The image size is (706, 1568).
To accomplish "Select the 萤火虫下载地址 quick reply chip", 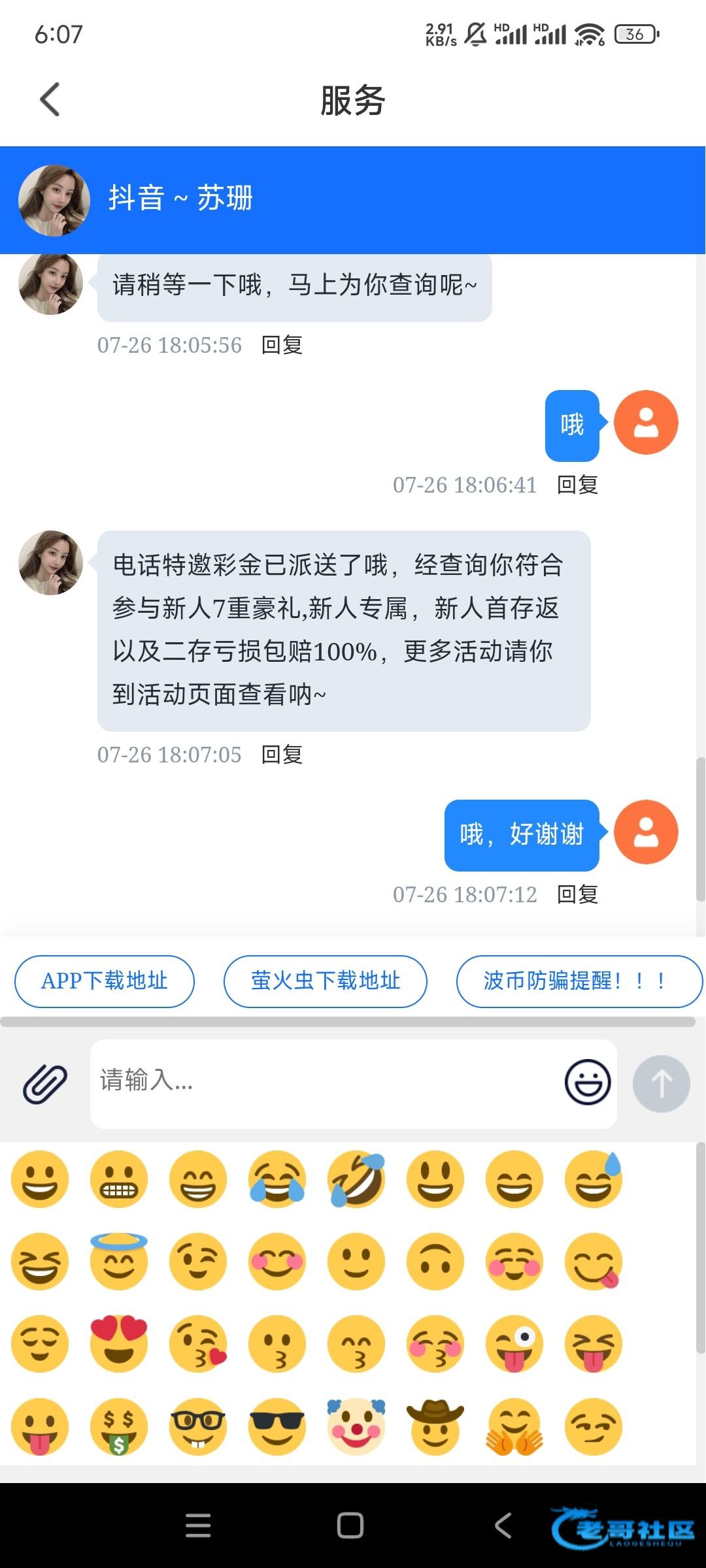I will [x=325, y=981].
